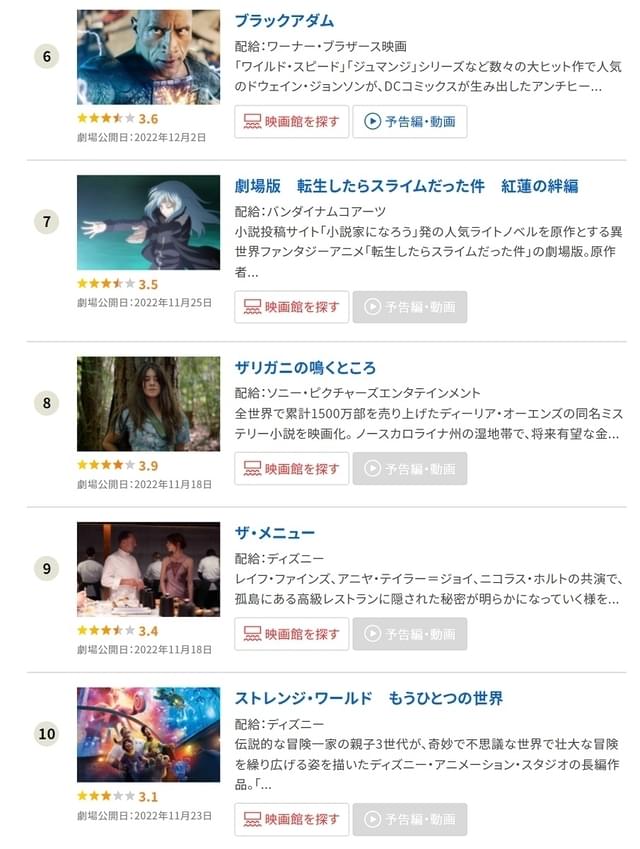The width and height of the screenshot is (640, 849).
Task: Find theaters for ブラックアダム
Action: (292, 122)
